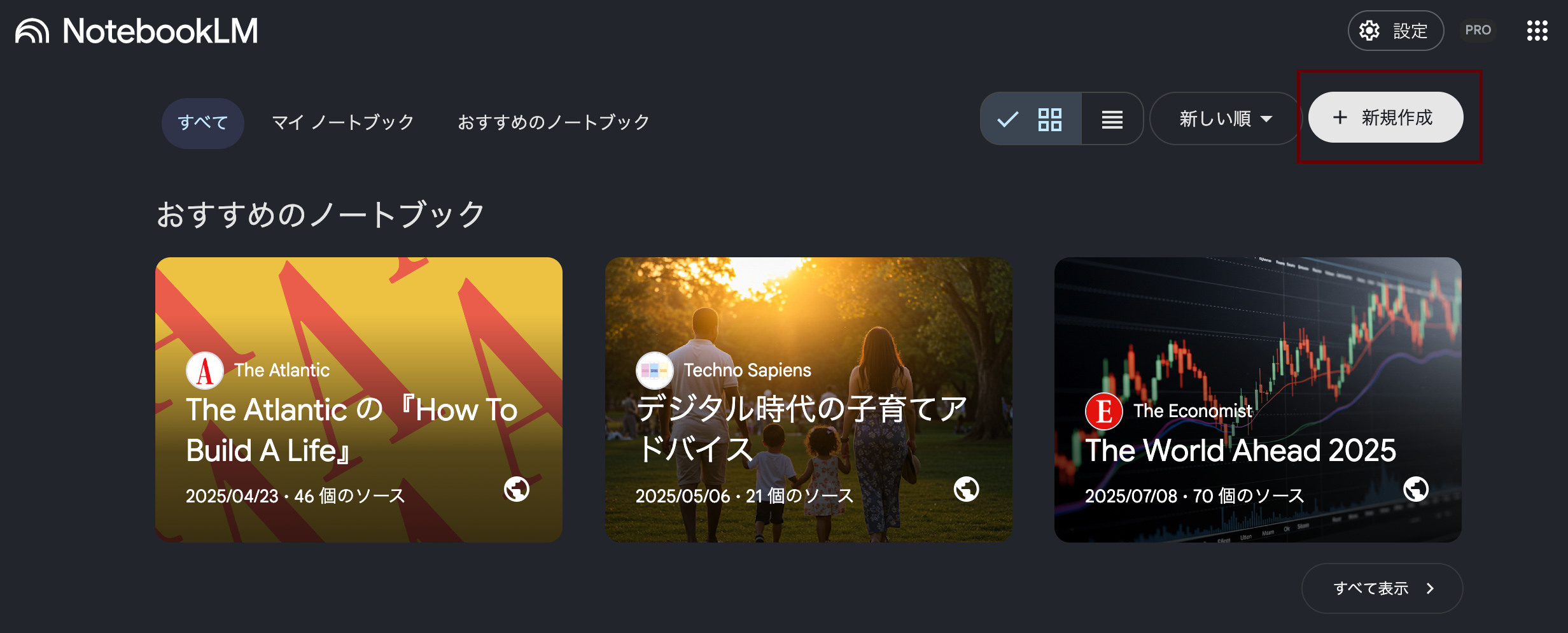Open The World Ahead 2025 notebook

pyautogui.click(x=1257, y=400)
